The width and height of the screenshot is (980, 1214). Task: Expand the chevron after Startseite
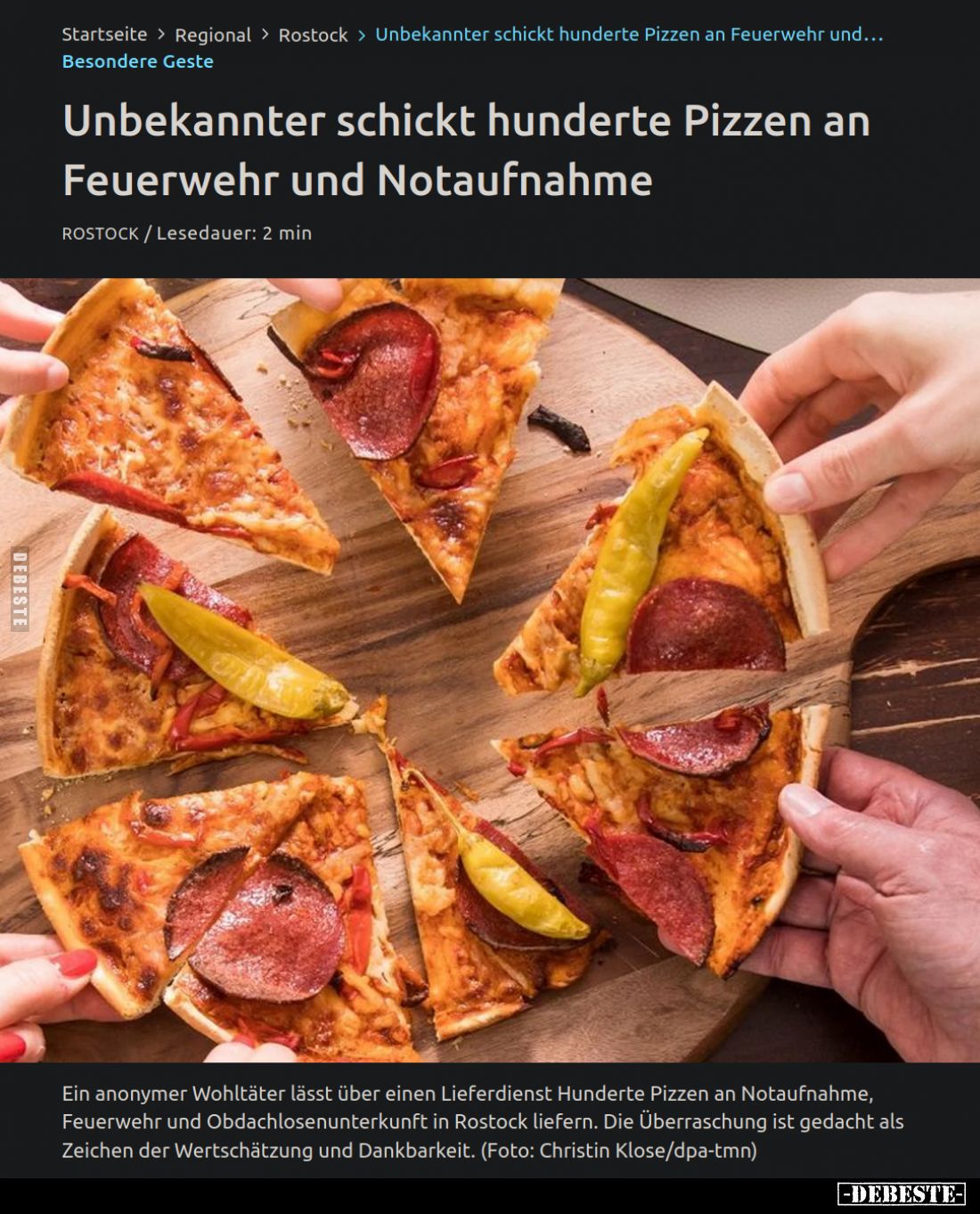[163, 36]
